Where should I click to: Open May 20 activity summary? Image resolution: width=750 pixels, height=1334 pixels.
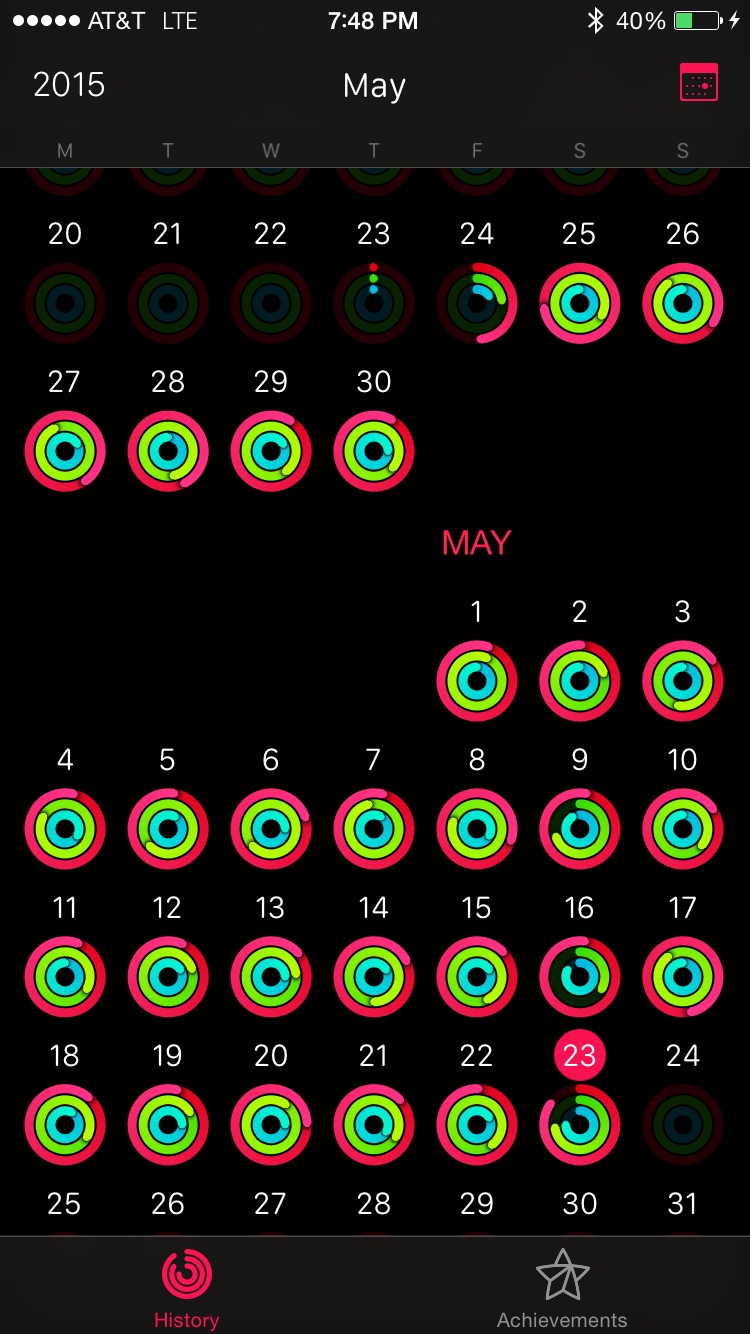pyautogui.click(x=270, y=1124)
